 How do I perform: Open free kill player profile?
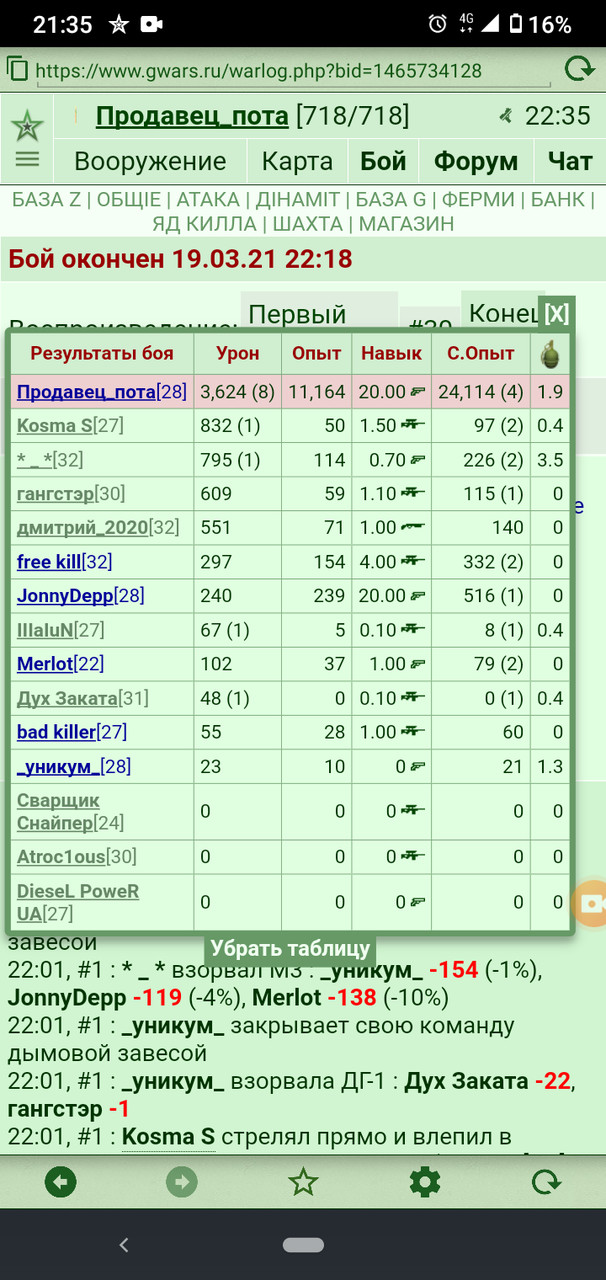[49, 562]
